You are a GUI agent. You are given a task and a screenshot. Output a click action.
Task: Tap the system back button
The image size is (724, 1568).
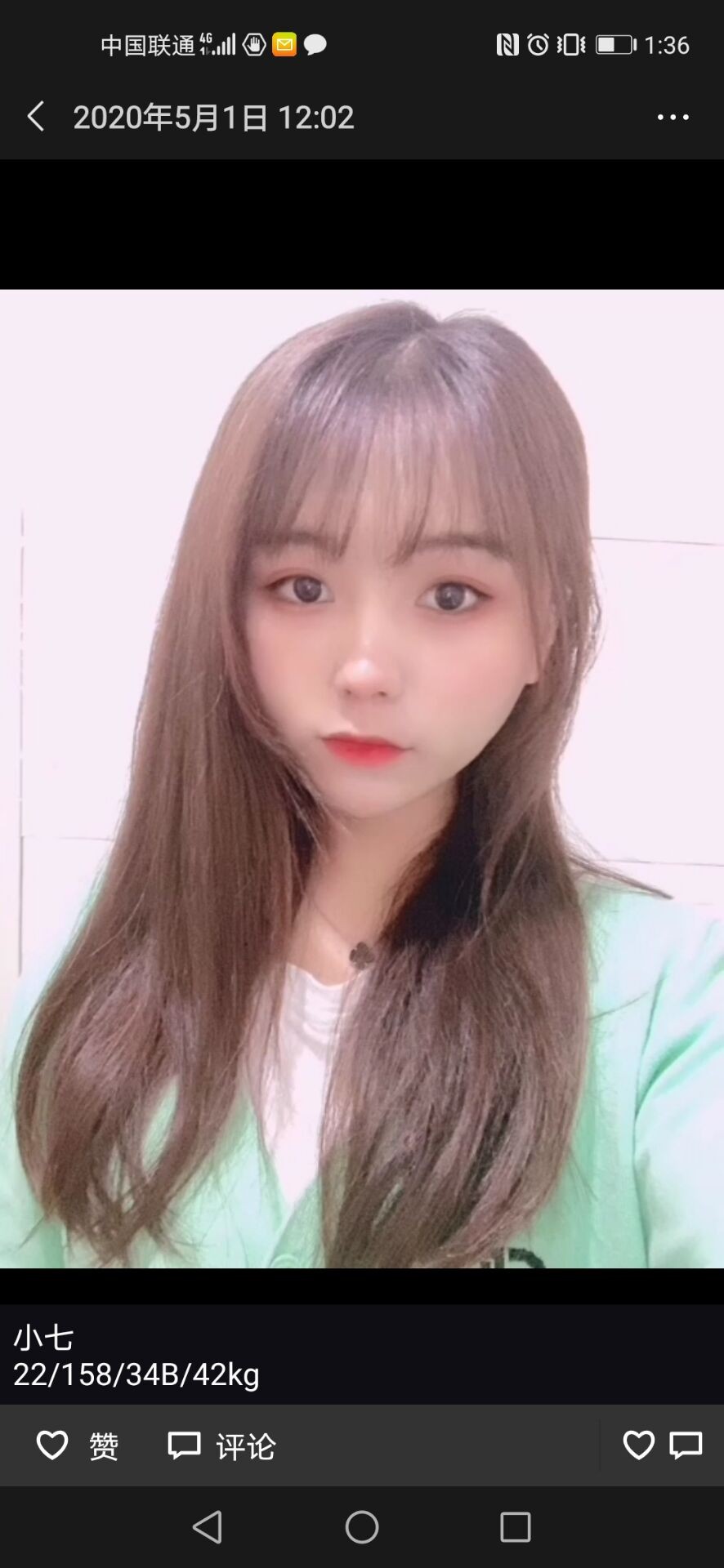pyautogui.click(x=208, y=1526)
